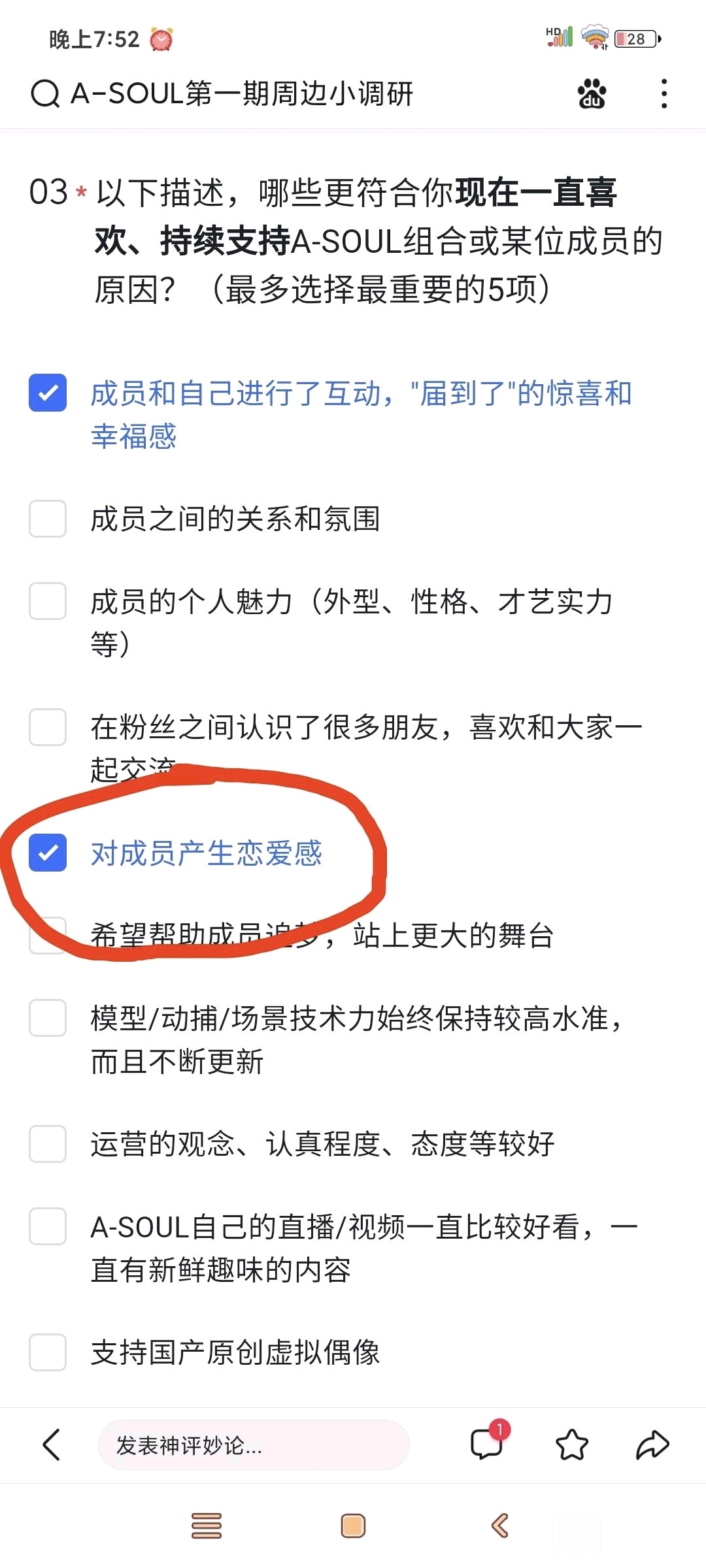Open system recent apps menu
706x1568 pixels.
[207, 1526]
